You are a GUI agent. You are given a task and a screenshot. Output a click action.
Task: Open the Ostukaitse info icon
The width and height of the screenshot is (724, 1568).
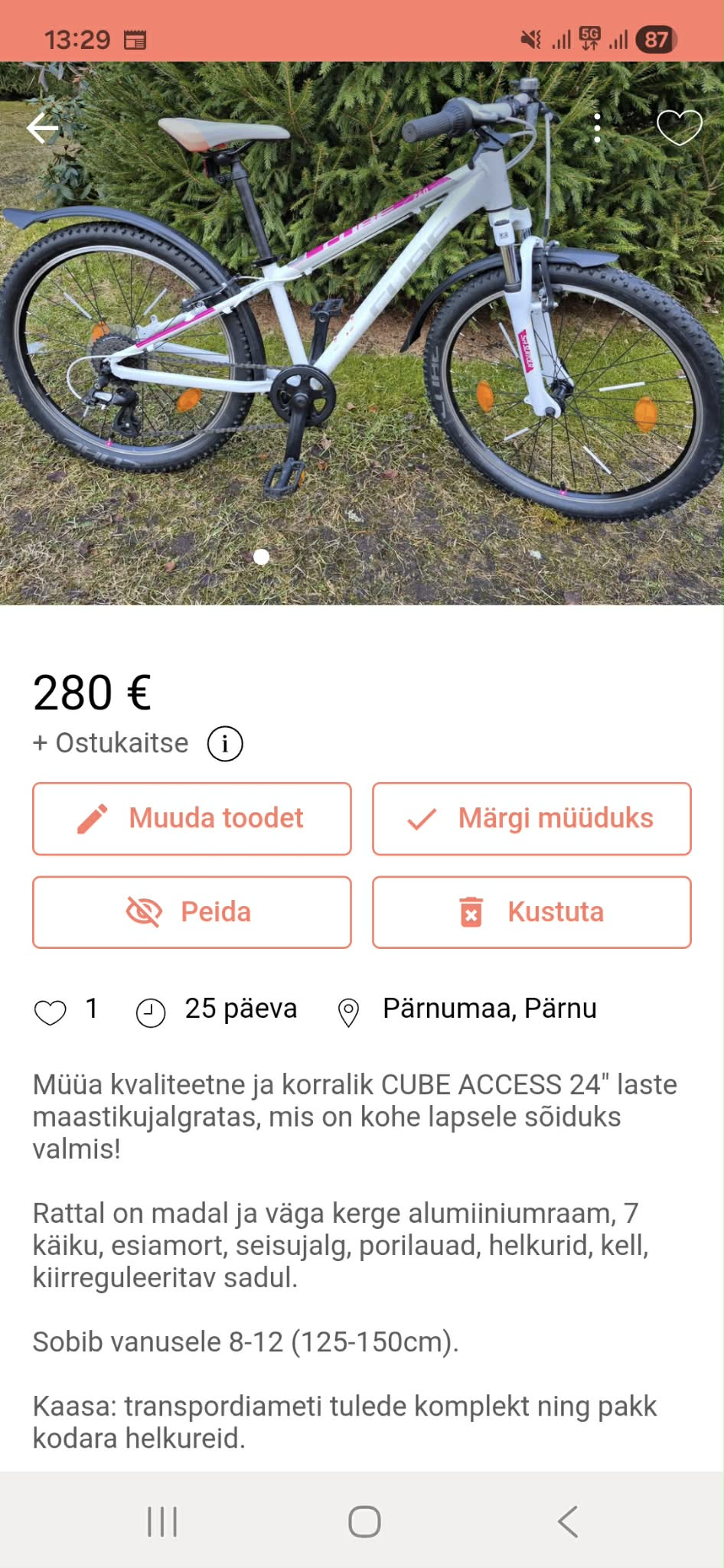[x=225, y=743]
